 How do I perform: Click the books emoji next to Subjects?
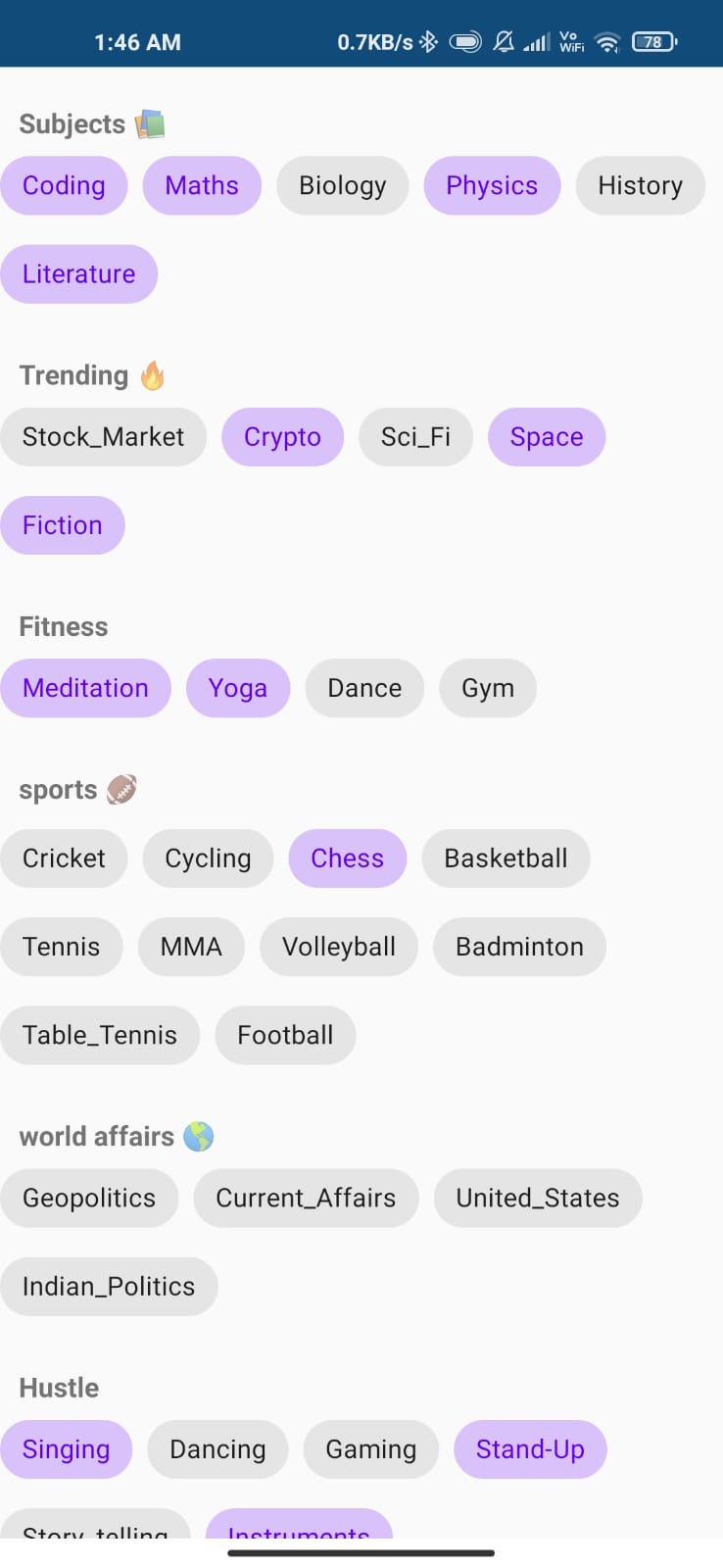tap(150, 122)
